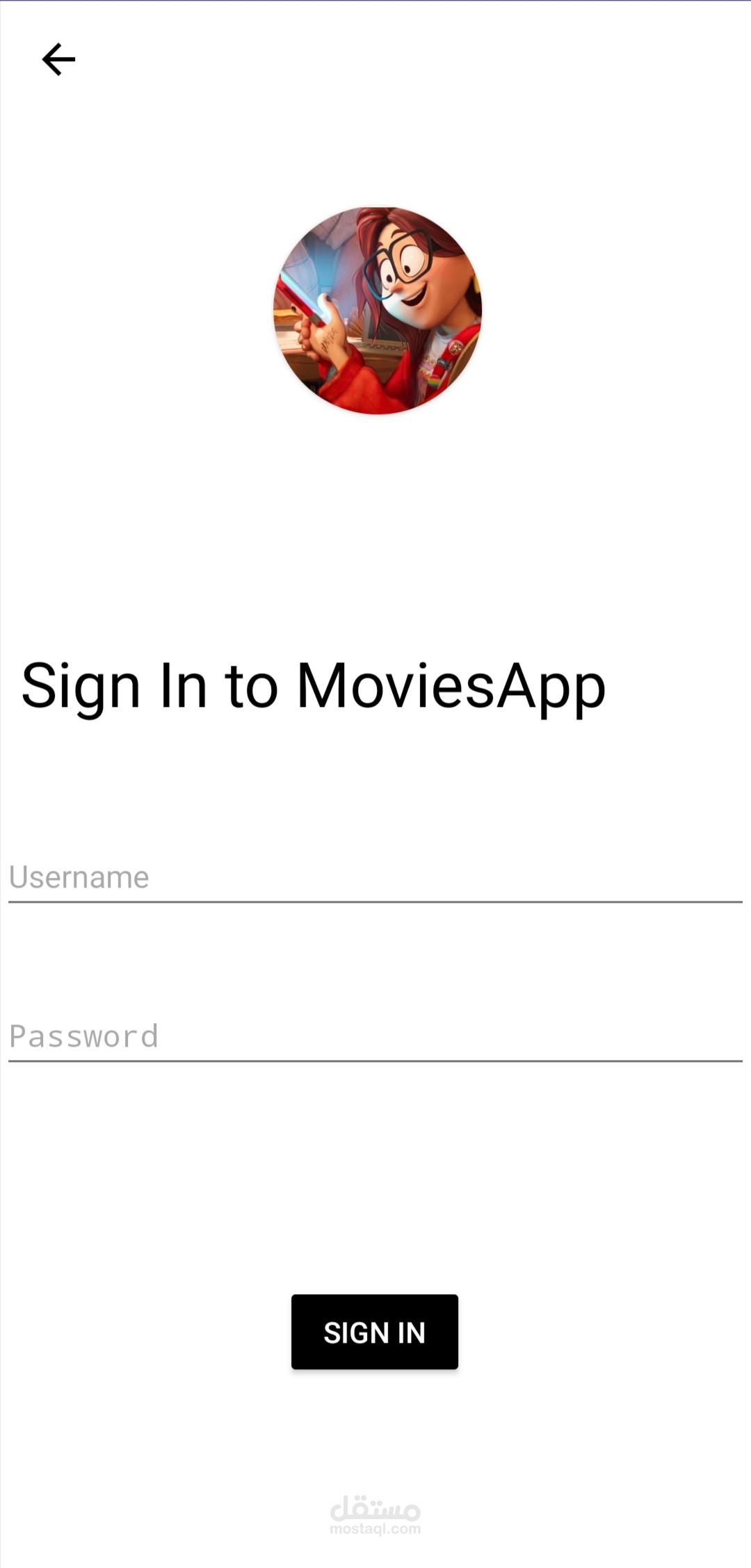Focus the Username field
Viewport: 751px width, 1568px height.
(375, 878)
